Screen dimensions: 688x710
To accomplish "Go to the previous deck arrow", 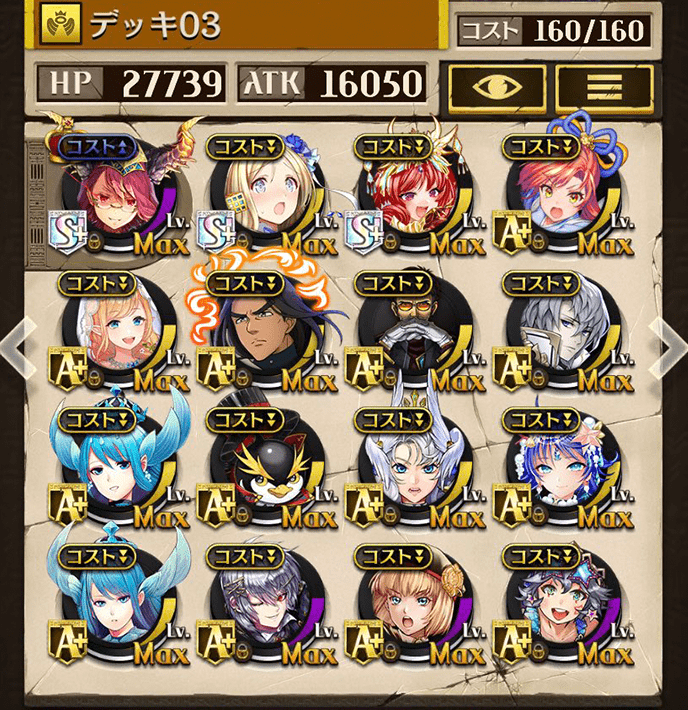I will click(16, 350).
